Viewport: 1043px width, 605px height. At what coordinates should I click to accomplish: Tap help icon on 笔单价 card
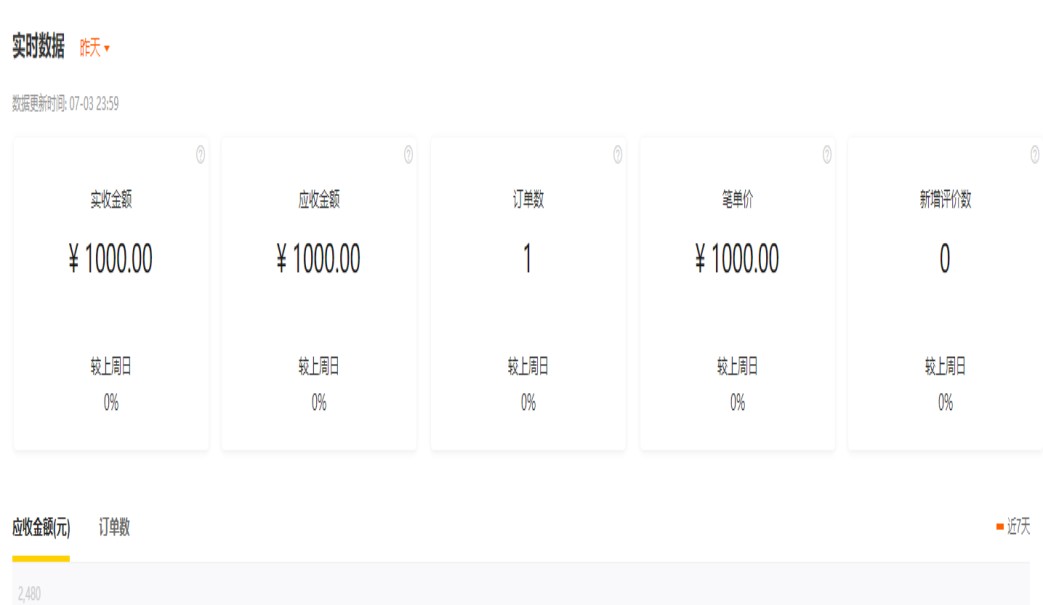(827, 155)
